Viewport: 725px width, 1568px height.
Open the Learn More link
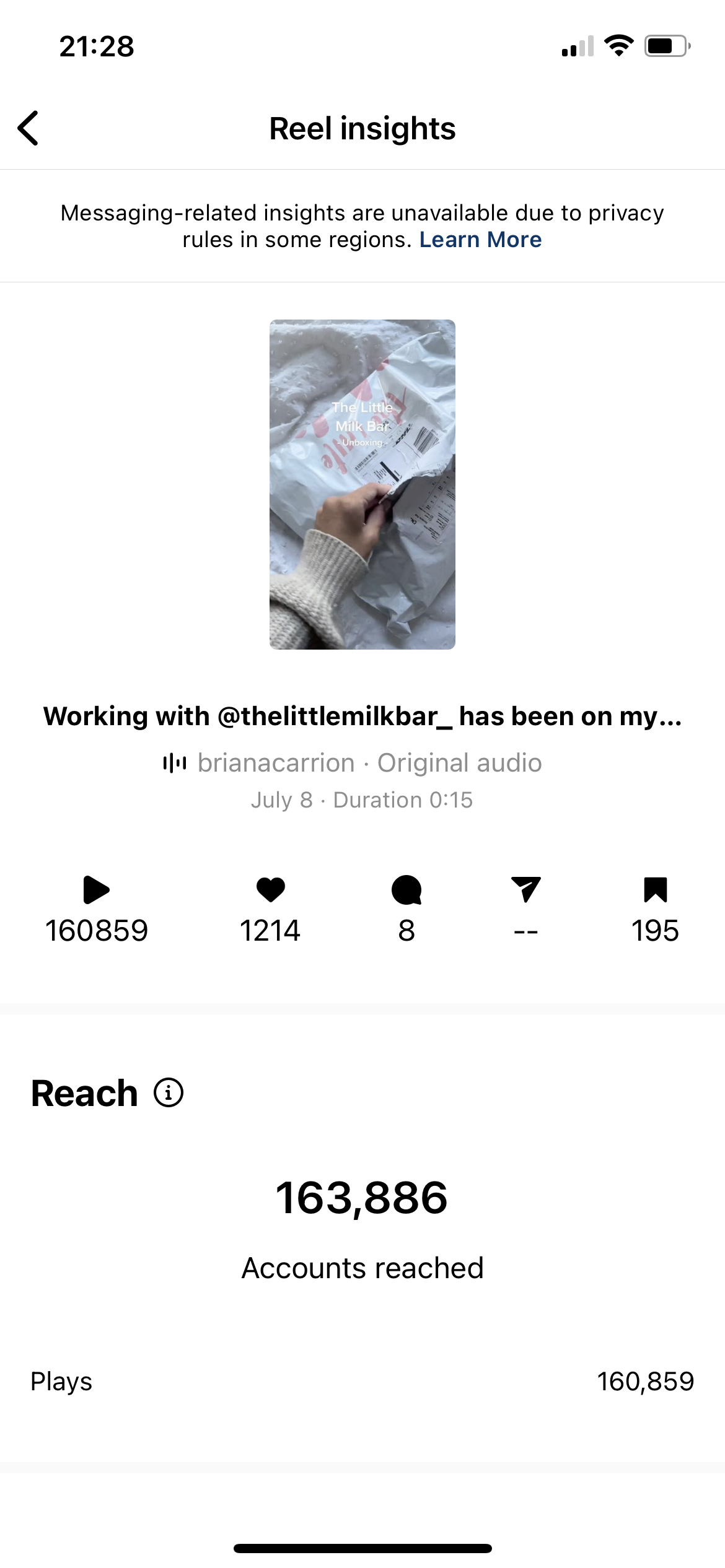pos(480,240)
